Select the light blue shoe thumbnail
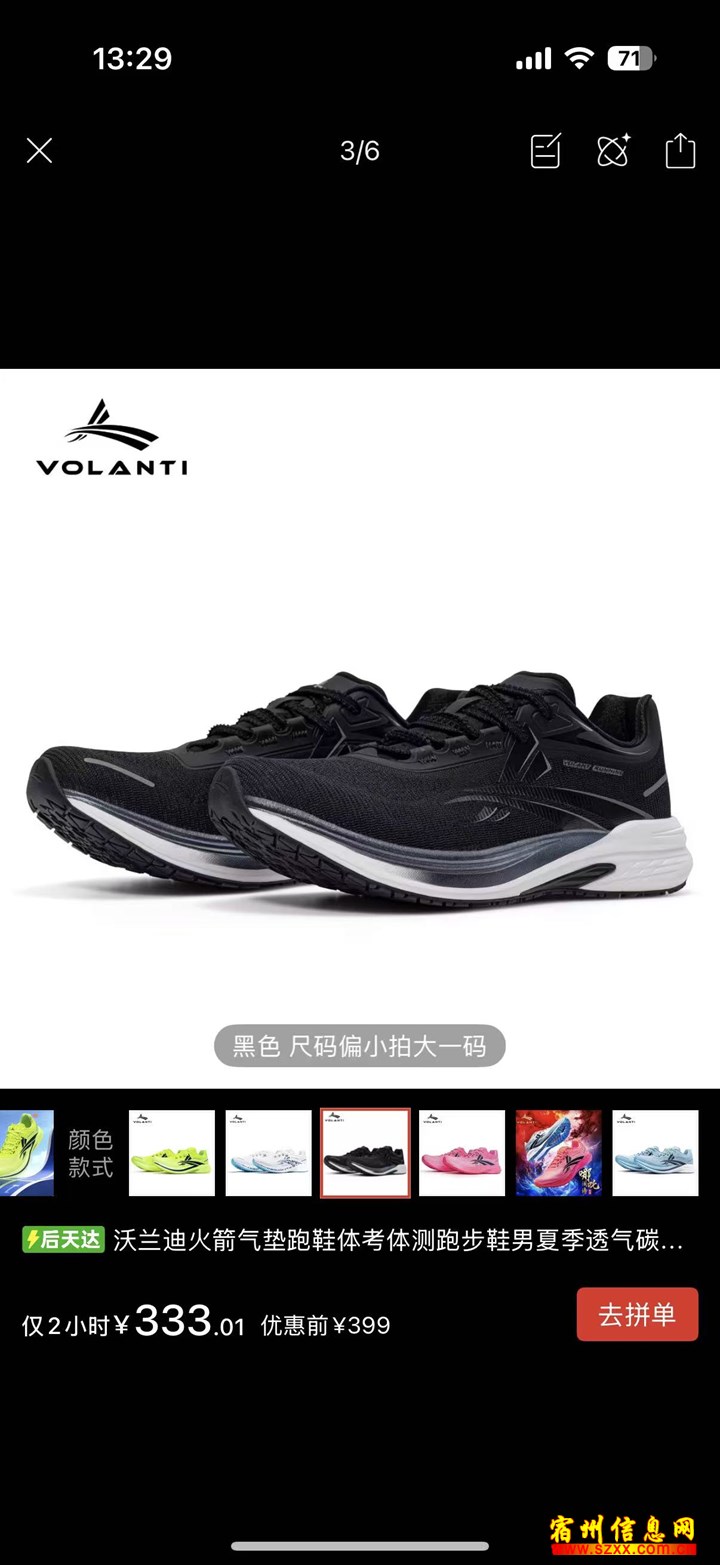The height and width of the screenshot is (1565, 720). click(x=655, y=1153)
